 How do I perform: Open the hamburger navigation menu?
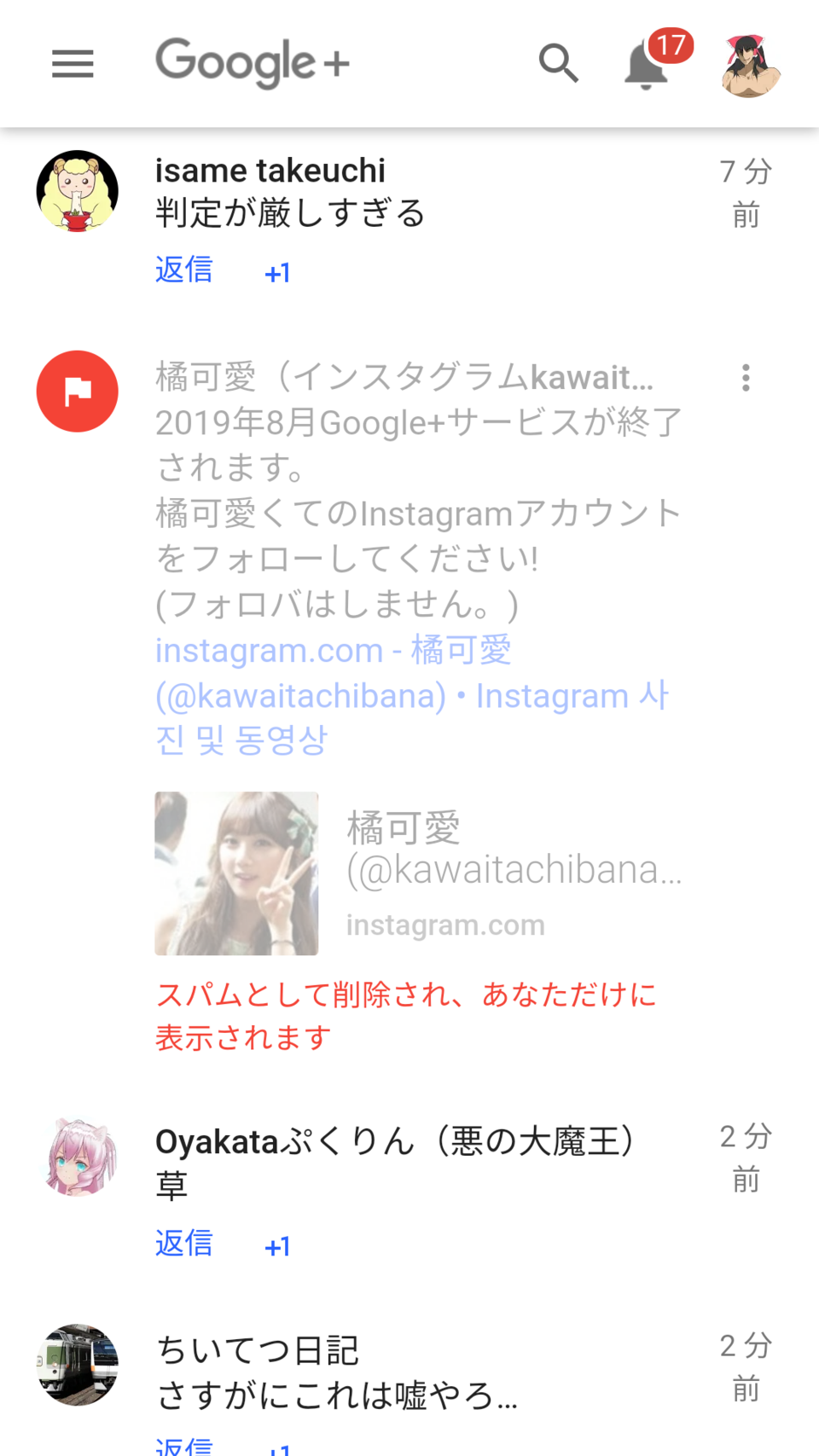pos(73,64)
